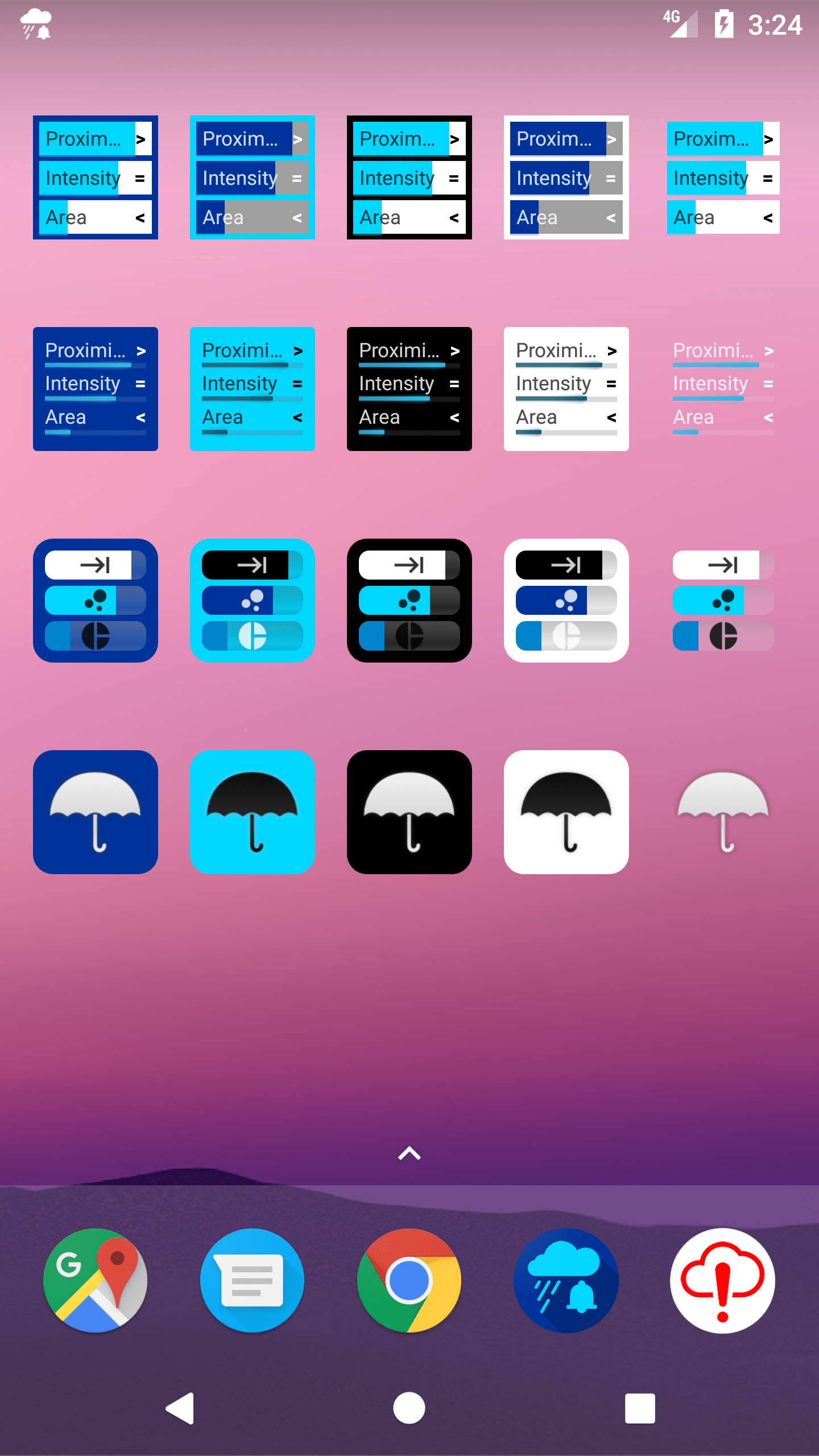Open the Chrome browser
This screenshot has width=819, height=1456.
(x=409, y=1280)
